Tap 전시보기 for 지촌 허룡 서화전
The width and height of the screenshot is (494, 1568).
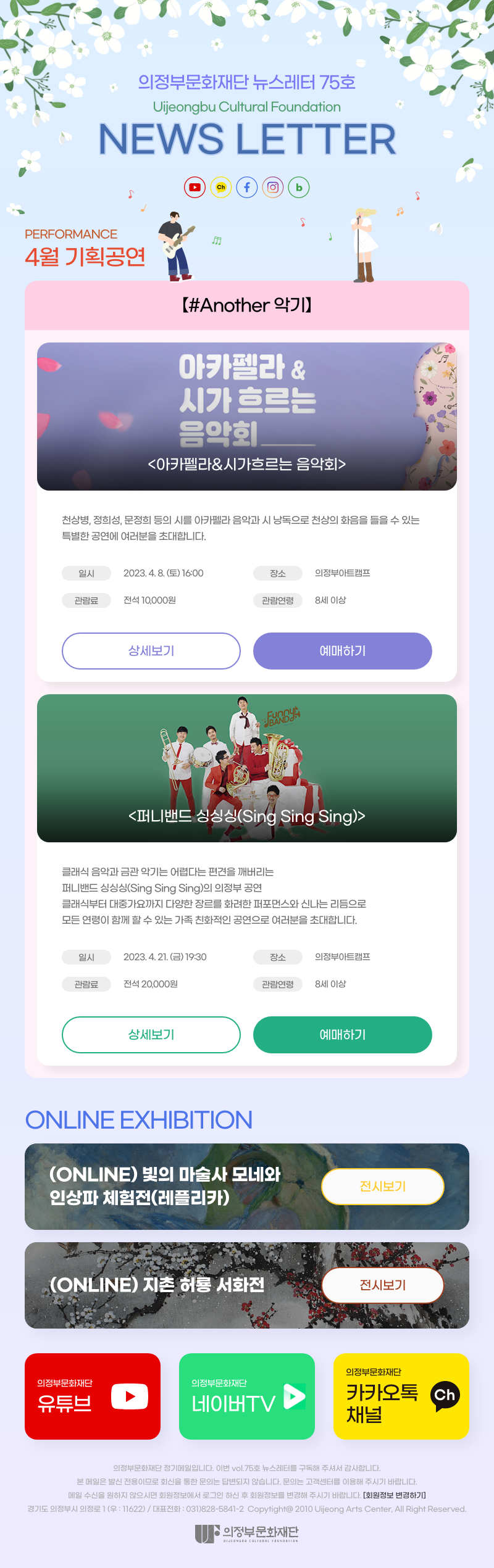pos(383,1285)
